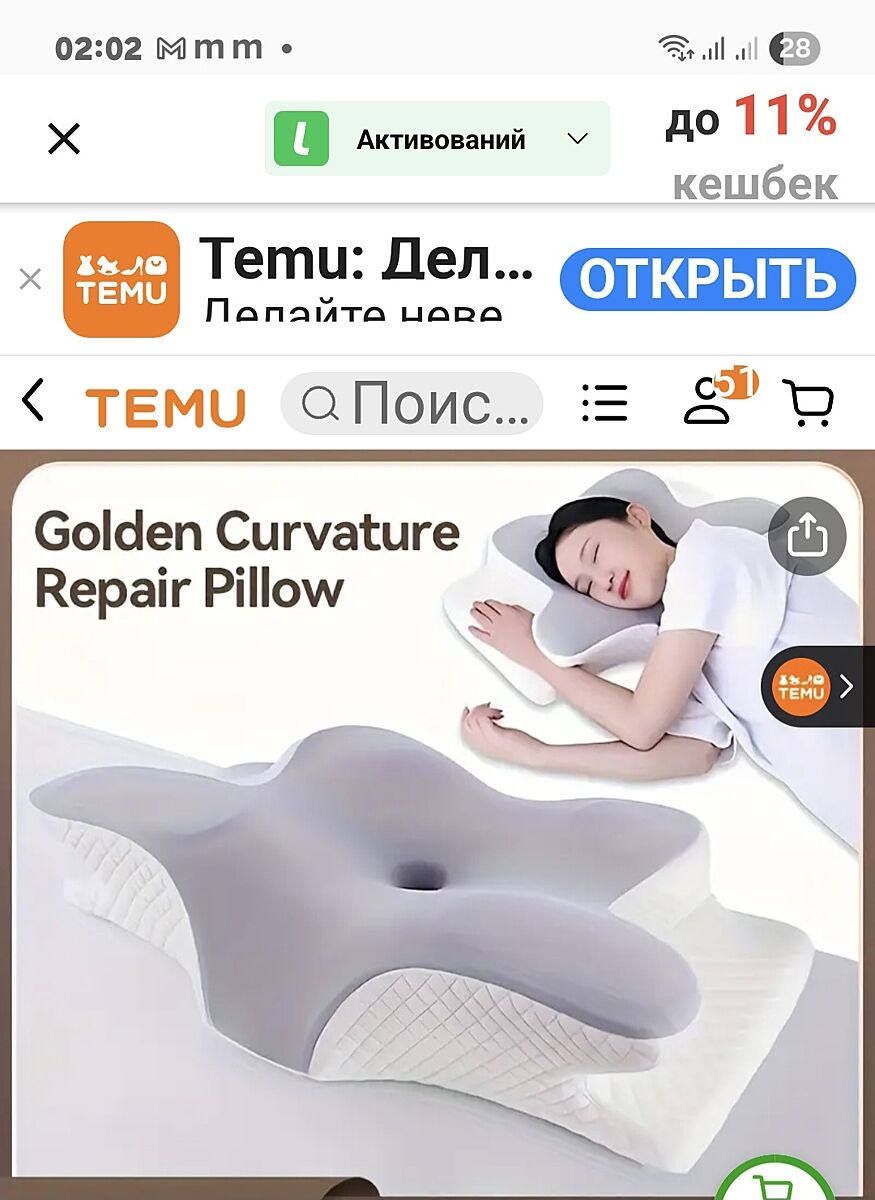Open the categories list icon
875x1200 pixels.
604,403
